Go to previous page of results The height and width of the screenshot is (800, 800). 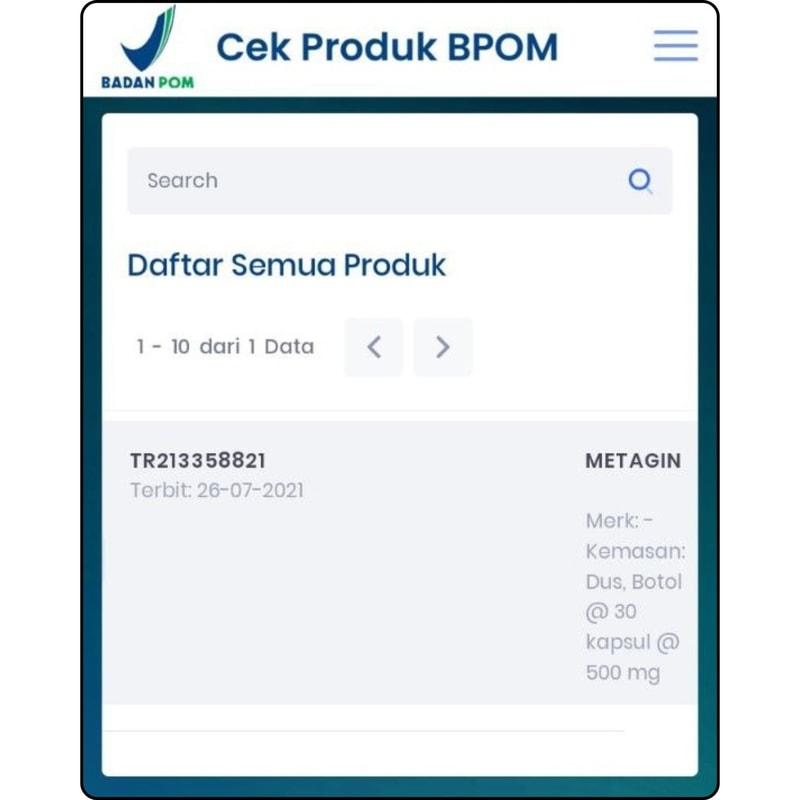click(x=374, y=347)
